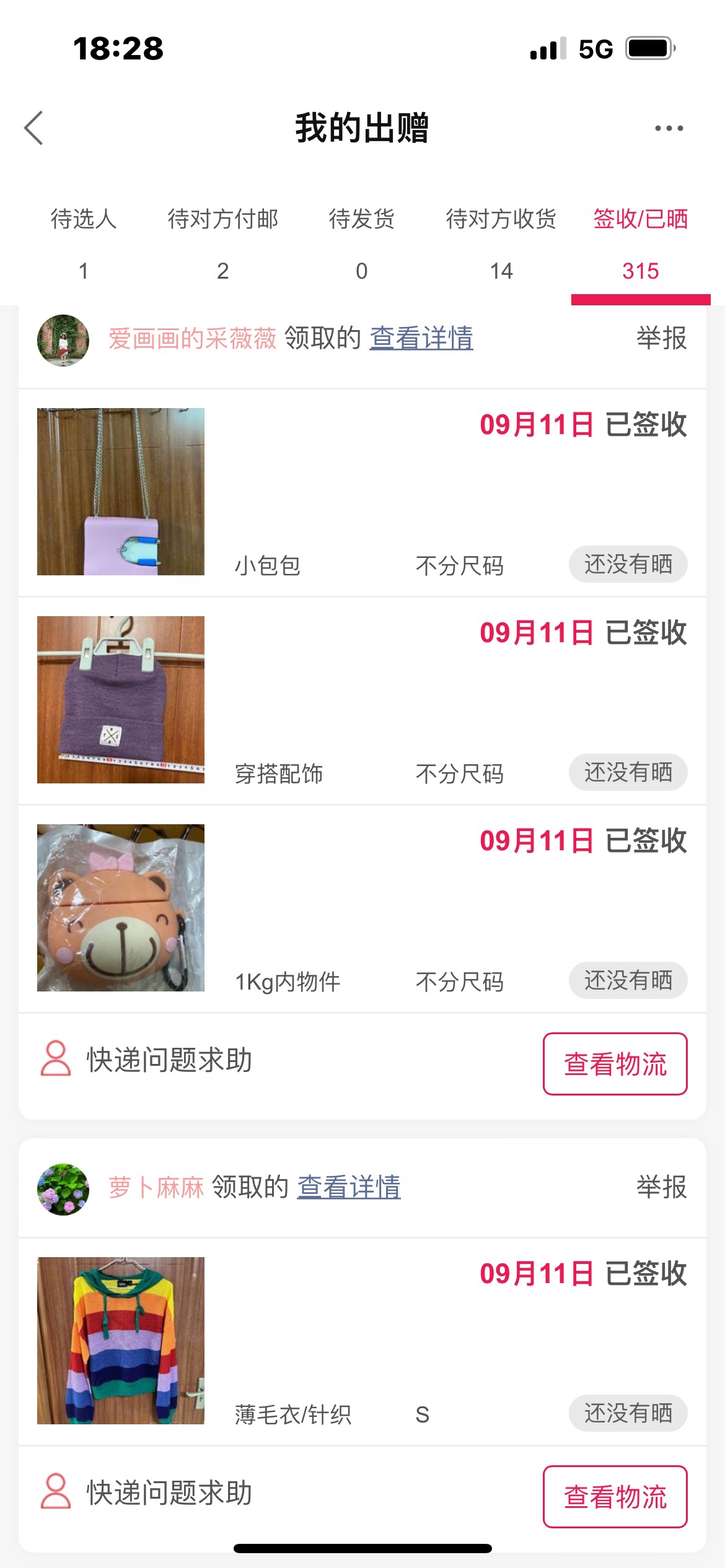
Task: Open the three-dot overflow menu
Action: click(x=669, y=128)
